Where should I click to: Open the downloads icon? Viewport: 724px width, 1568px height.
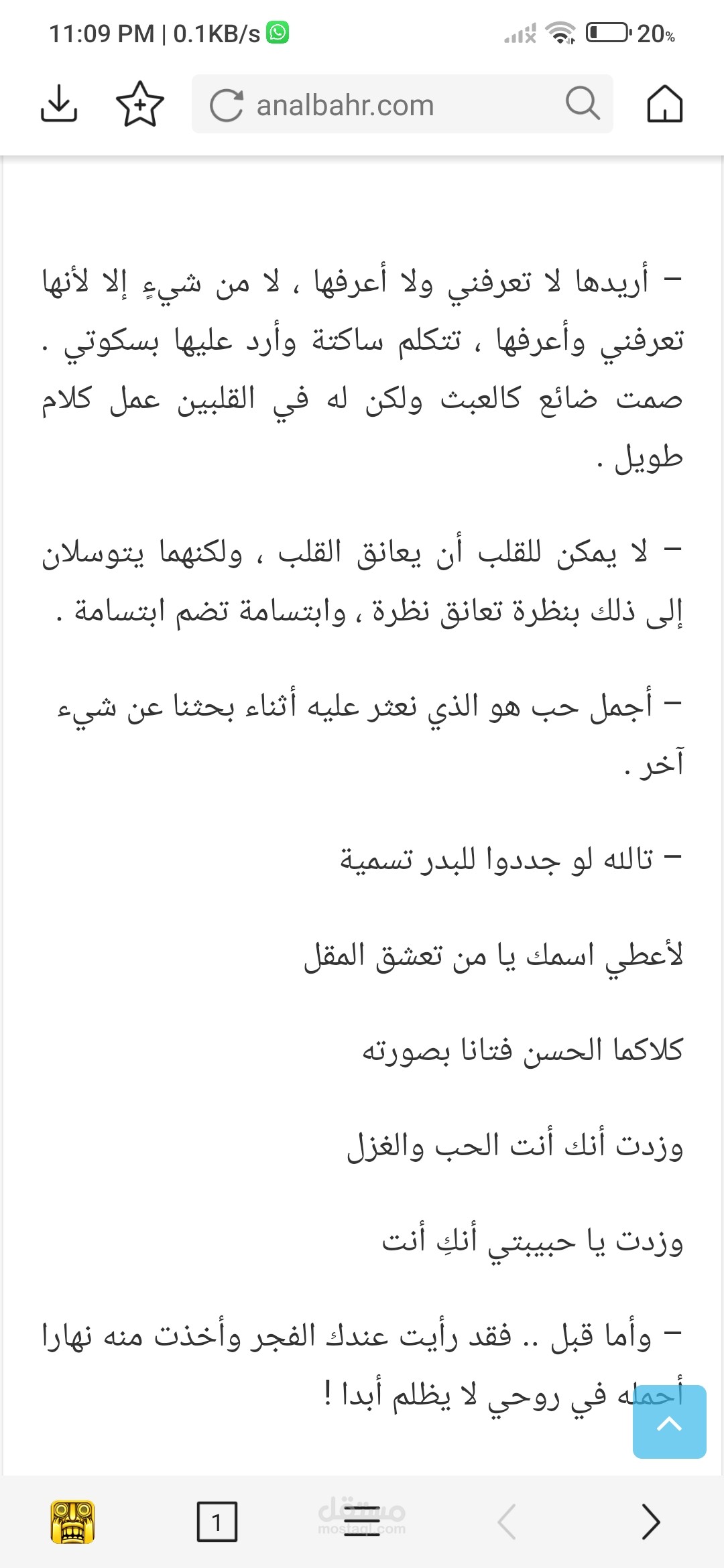59,104
